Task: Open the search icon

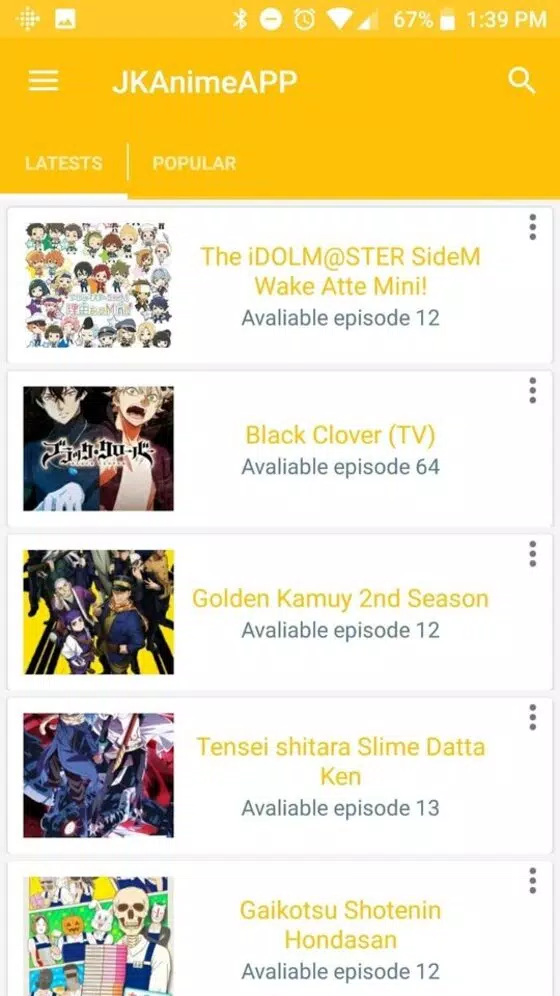Action: click(522, 81)
